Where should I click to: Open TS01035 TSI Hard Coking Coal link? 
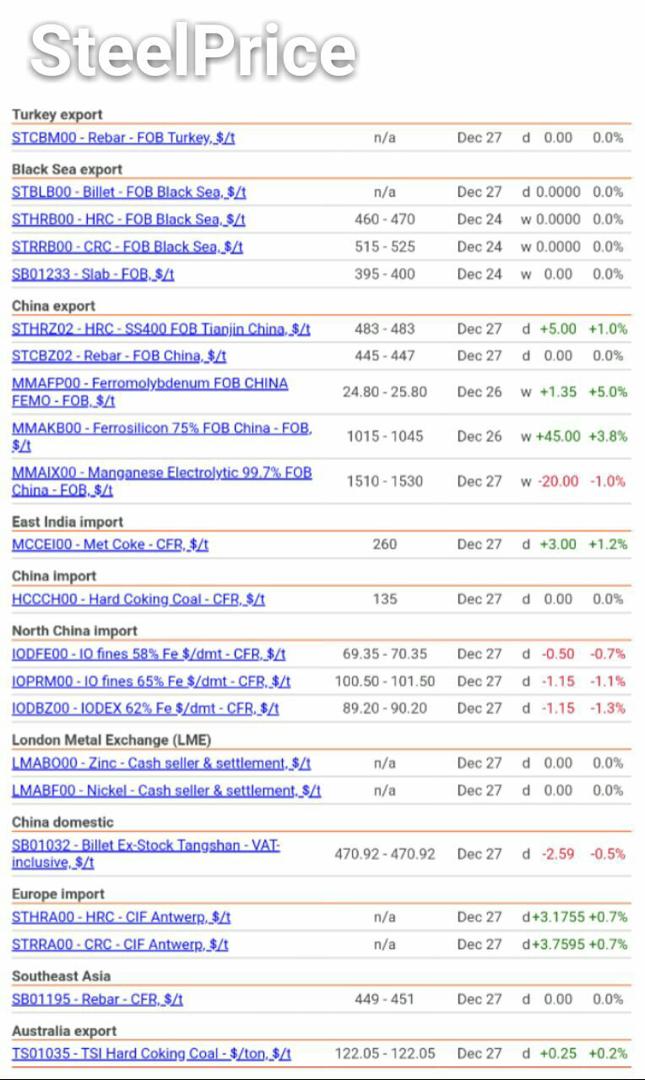coord(152,1054)
